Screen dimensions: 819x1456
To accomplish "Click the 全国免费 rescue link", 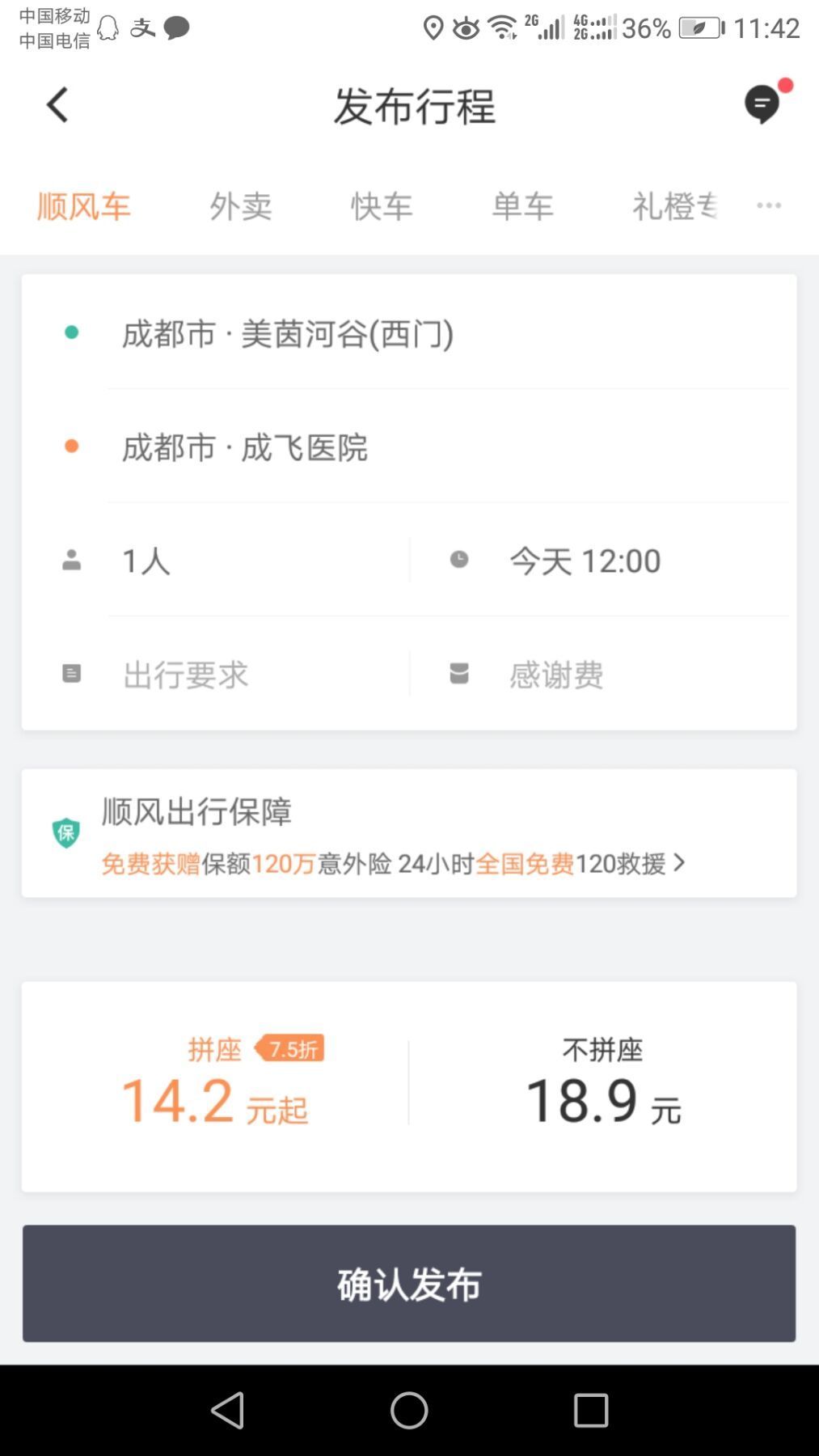I will click(525, 864).
